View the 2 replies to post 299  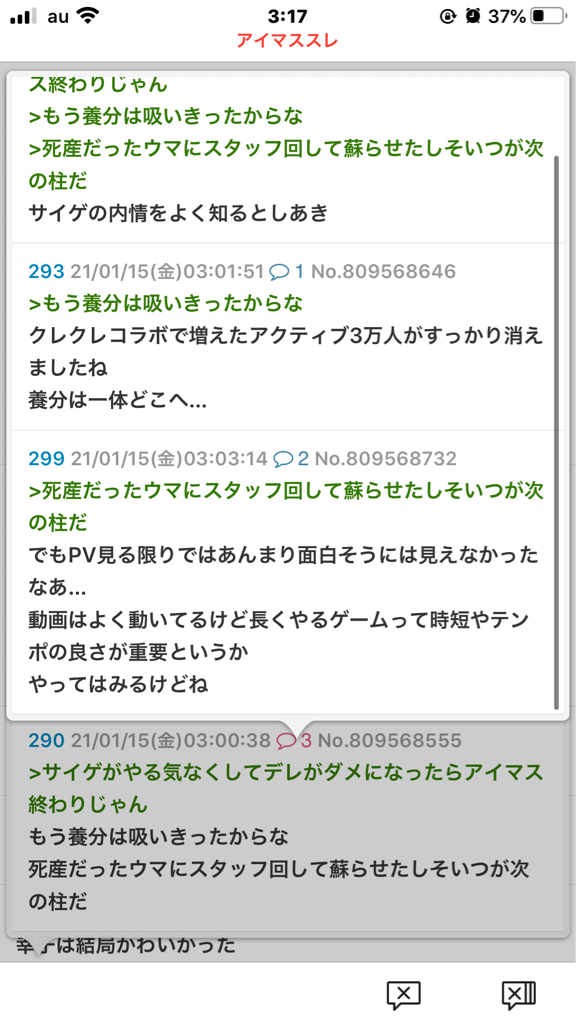(291, 458)
